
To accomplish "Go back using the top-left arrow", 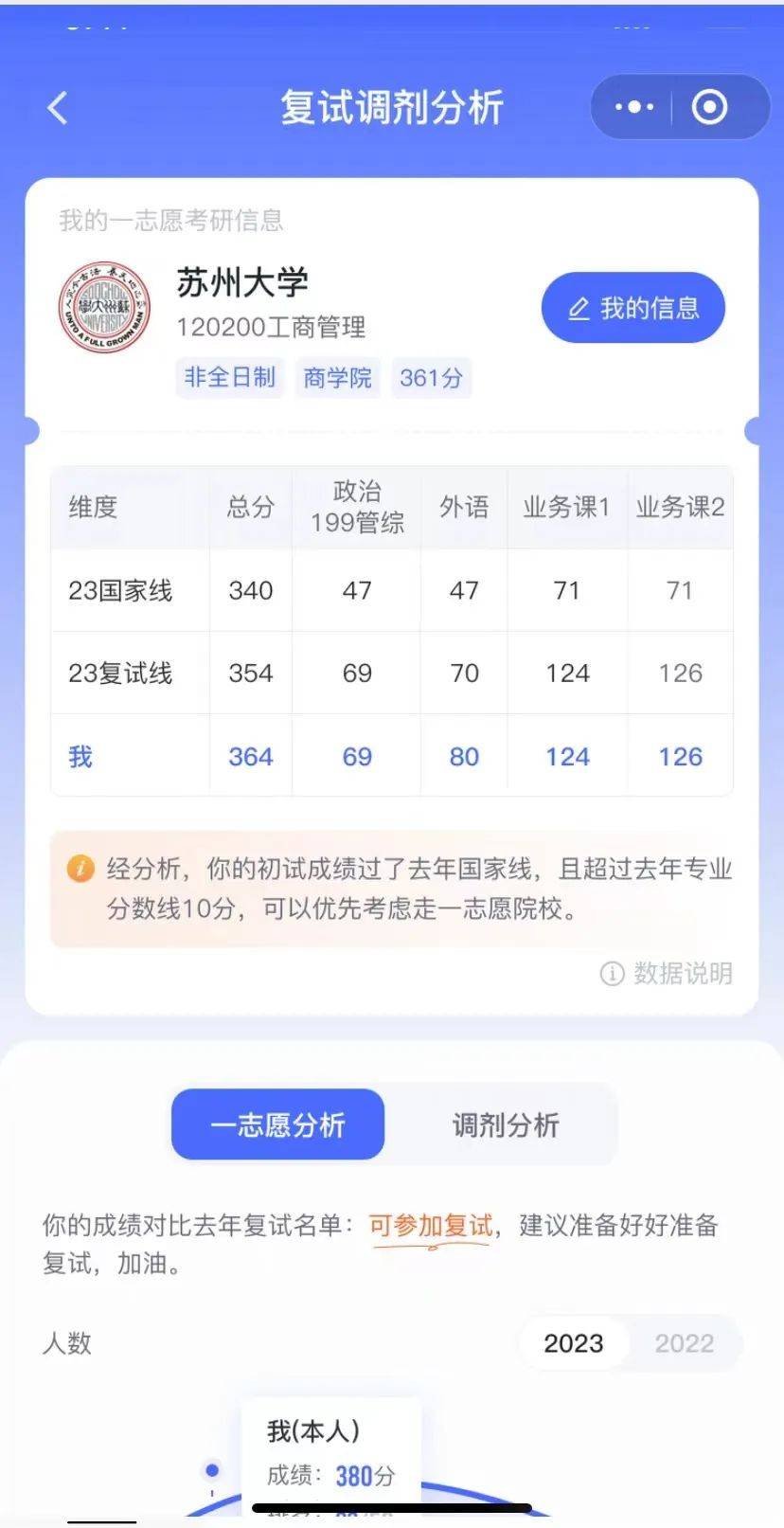I will point(58,108).
